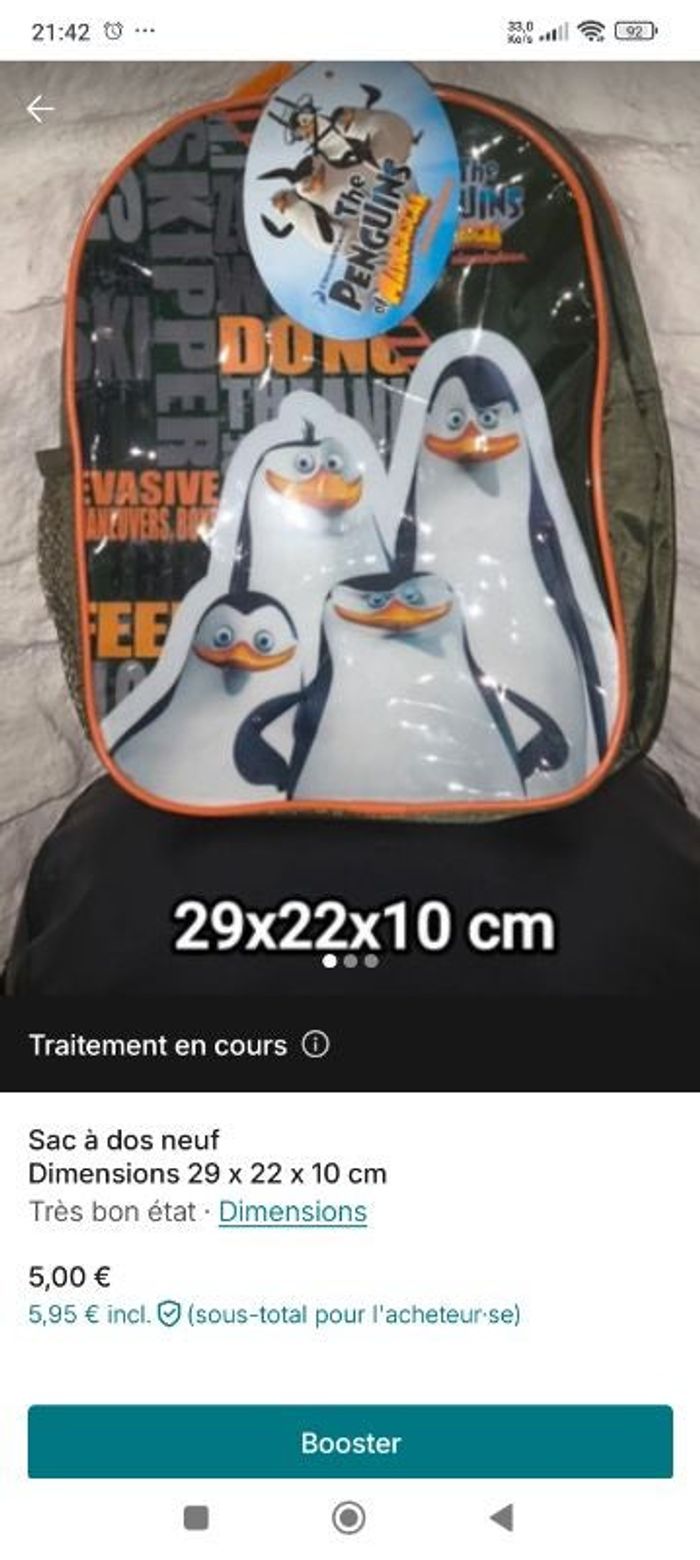Open the penguin backpack photo
700x1560 pixels.
point(350,500)
